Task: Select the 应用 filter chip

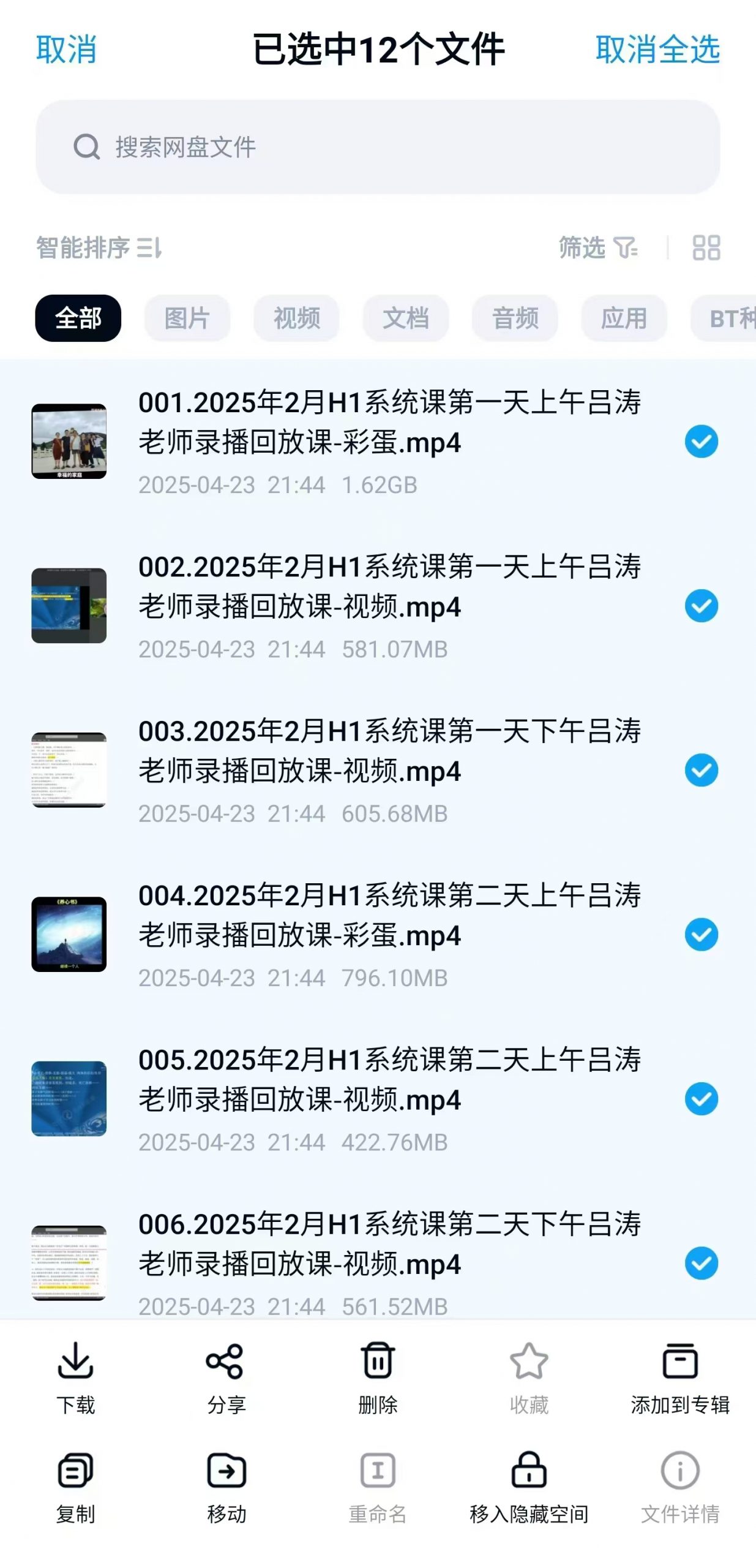Action: [x=624, y=318]
